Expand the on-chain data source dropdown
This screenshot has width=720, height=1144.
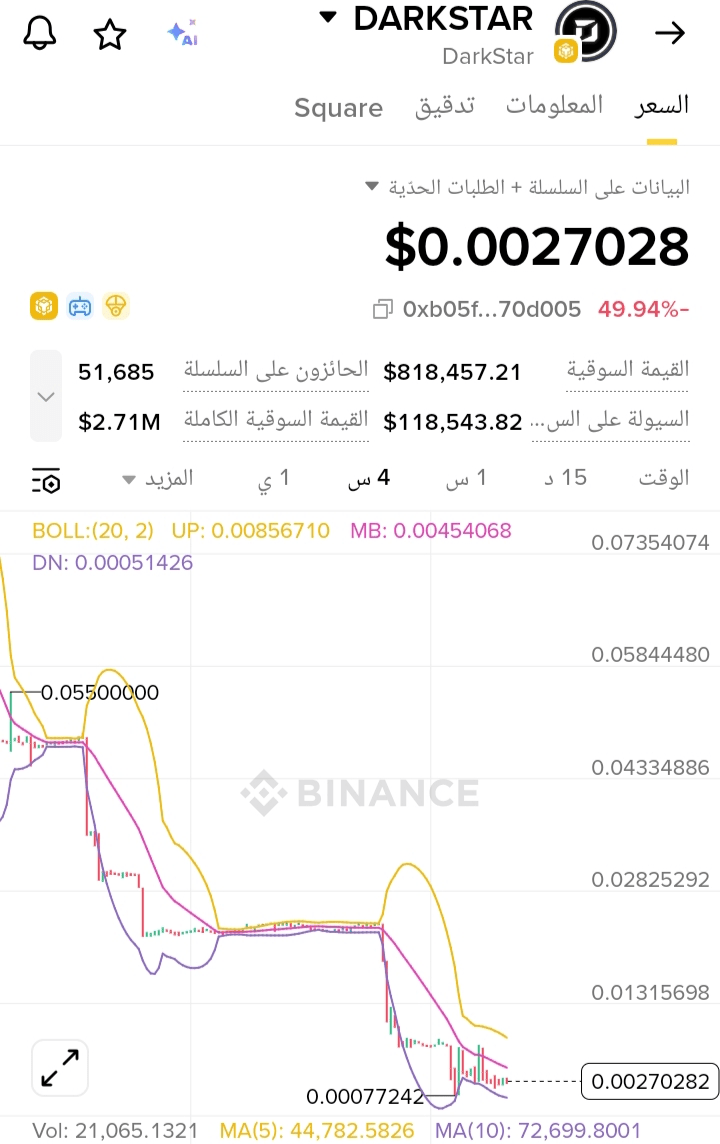372,186
